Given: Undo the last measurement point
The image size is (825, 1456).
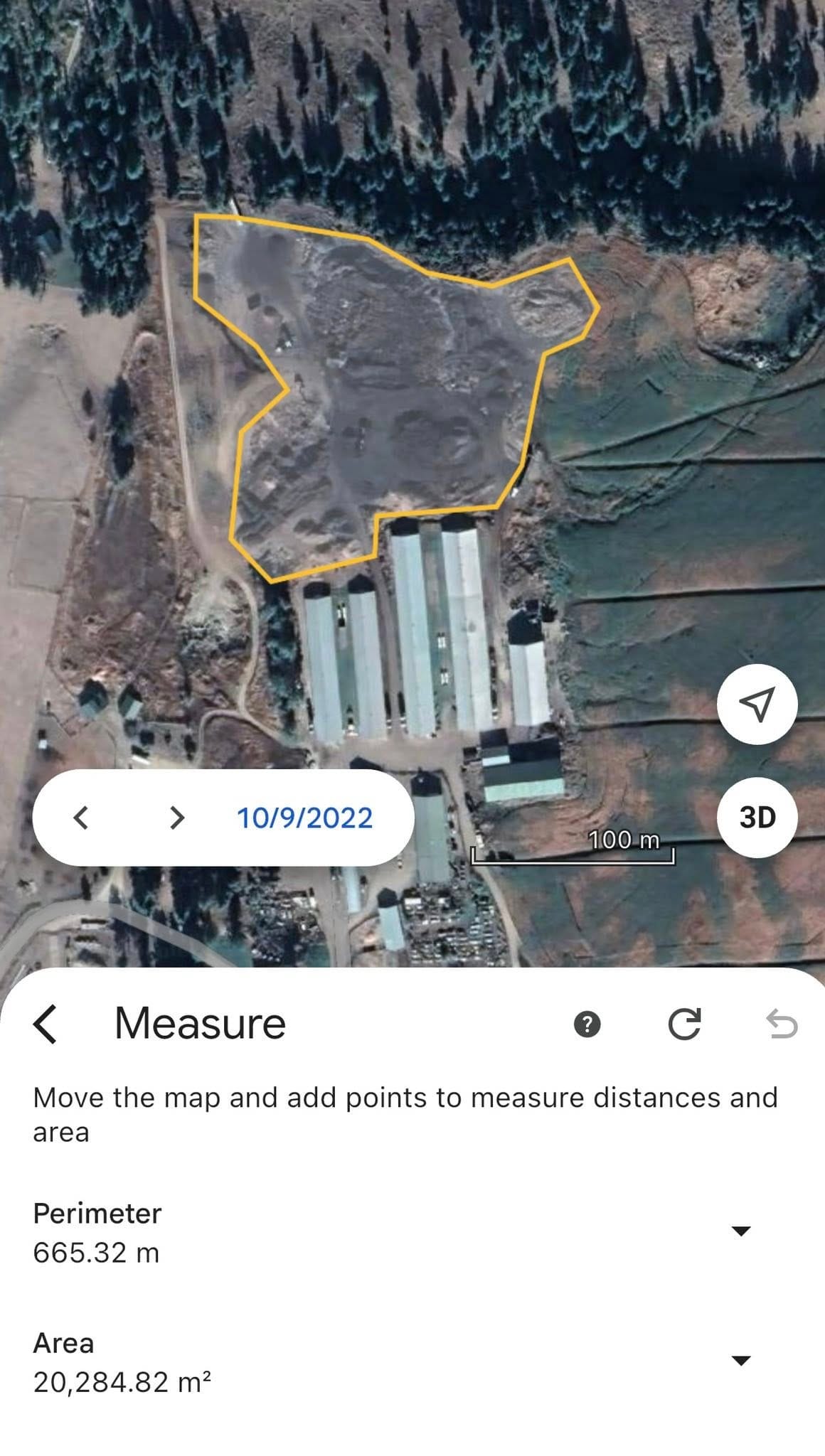Looking at the screenshot, I should (782, 1024).
